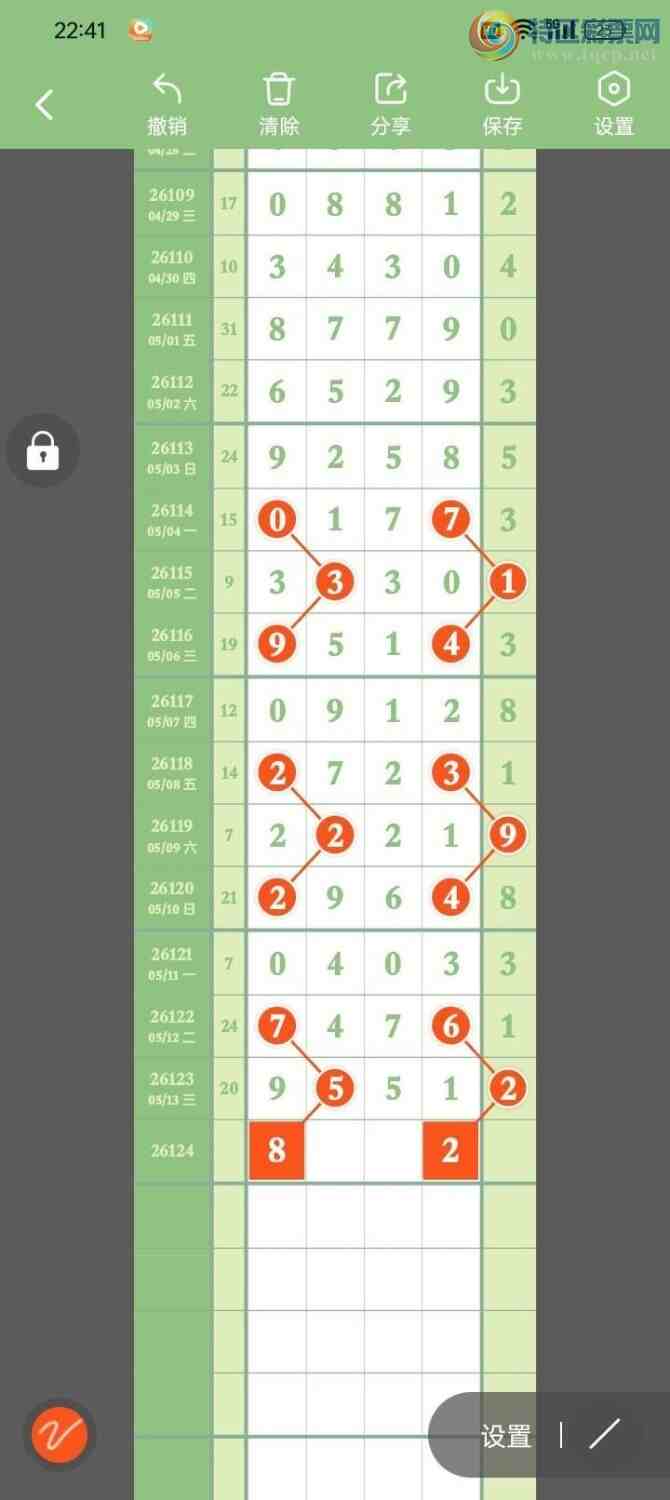Share the chart via 分享
The height and width of the screenshot is (1500, 670).
coord(390,105)
